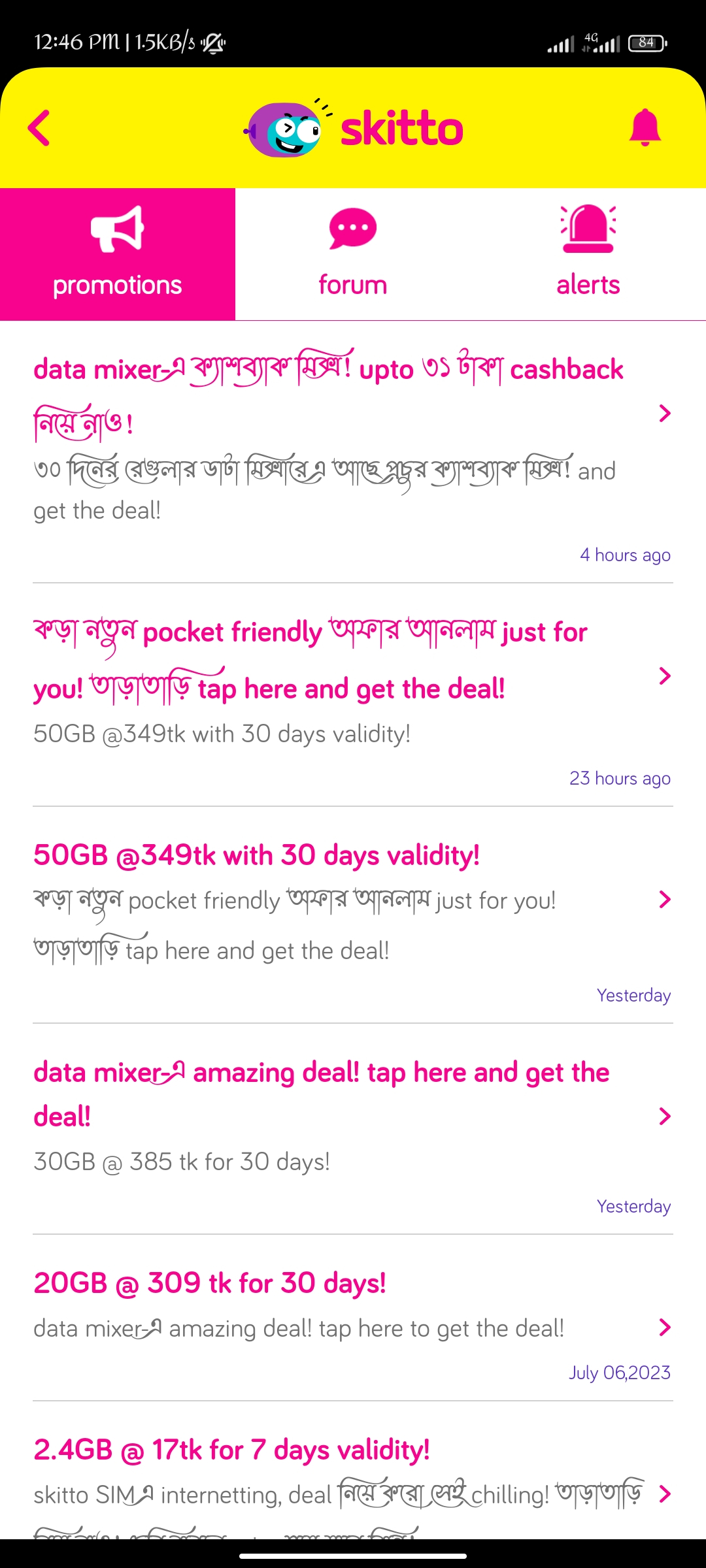This screenshot has height=1568, width=706.
Task: Switch to the forum tab
Action: coord(353,254)
